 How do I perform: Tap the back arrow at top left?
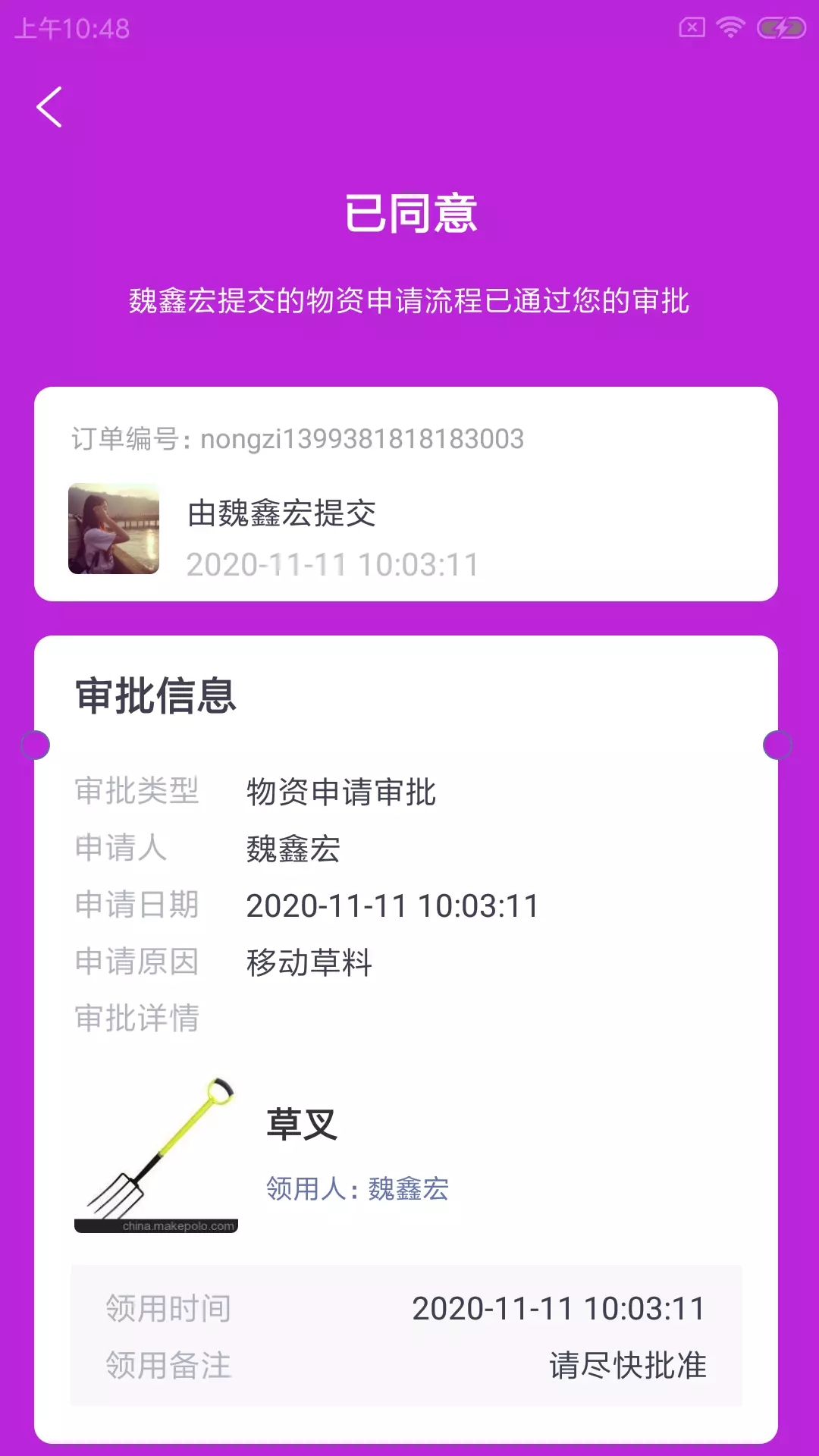49,108
